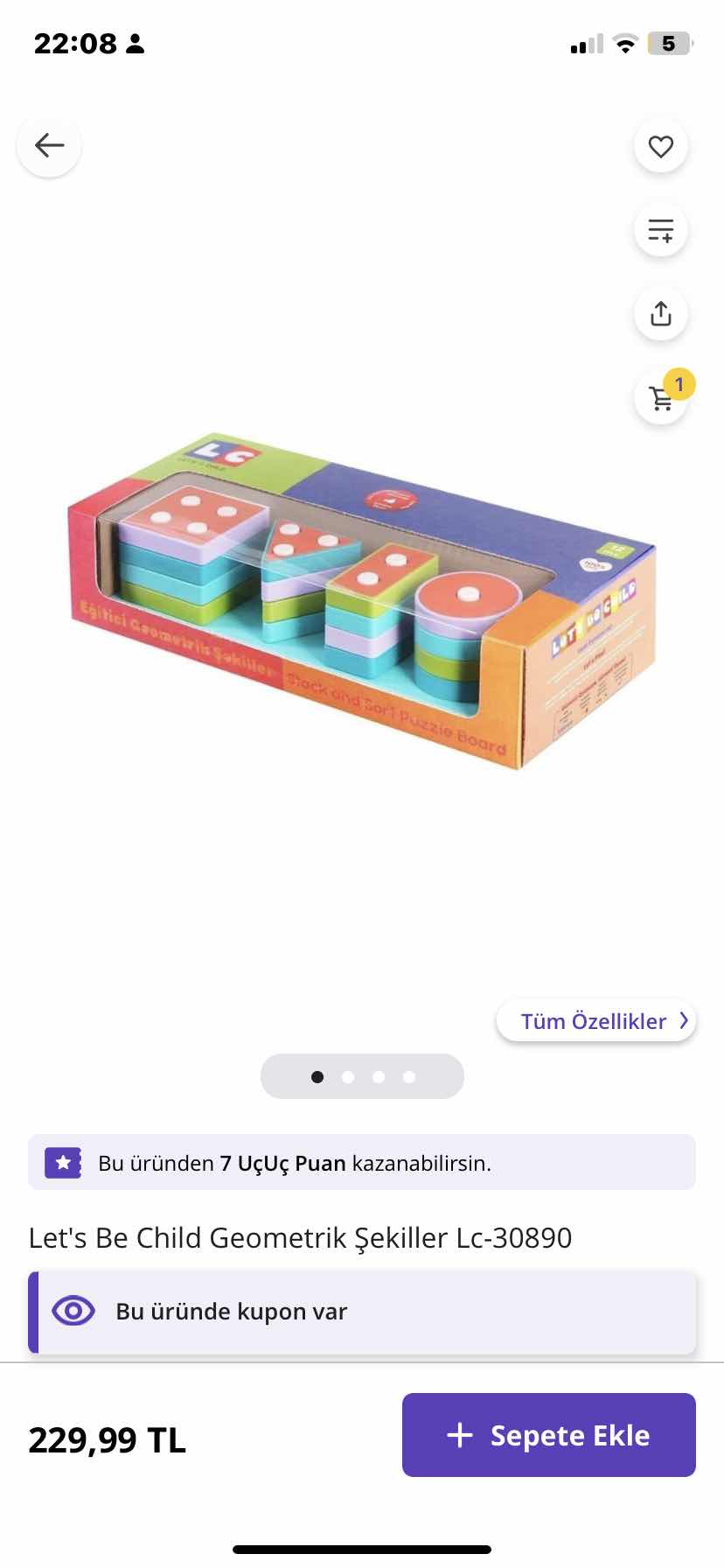Screen dimensions: 724x1568
Task: Tap Sepete Ekle button
Action: point(548,1435)
